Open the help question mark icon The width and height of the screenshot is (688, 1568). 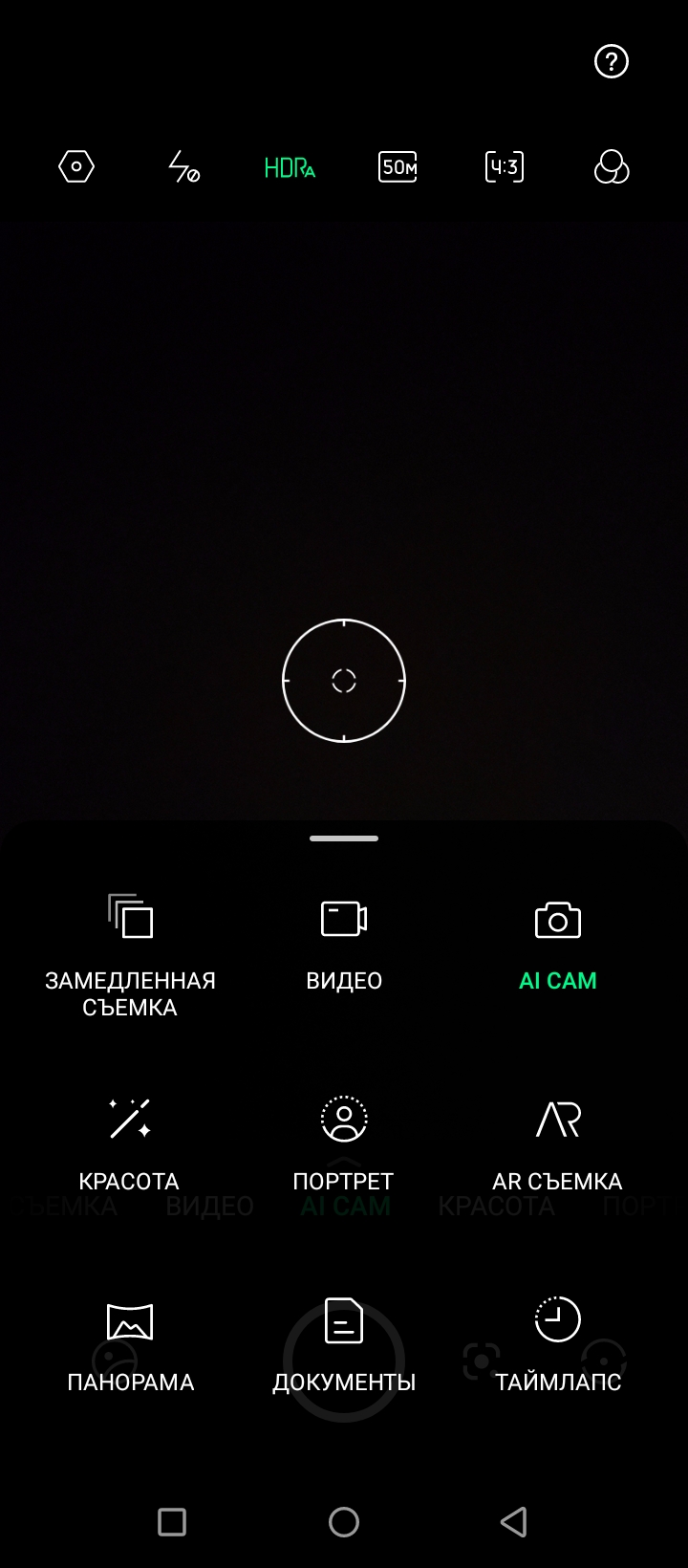click(612, 62)
